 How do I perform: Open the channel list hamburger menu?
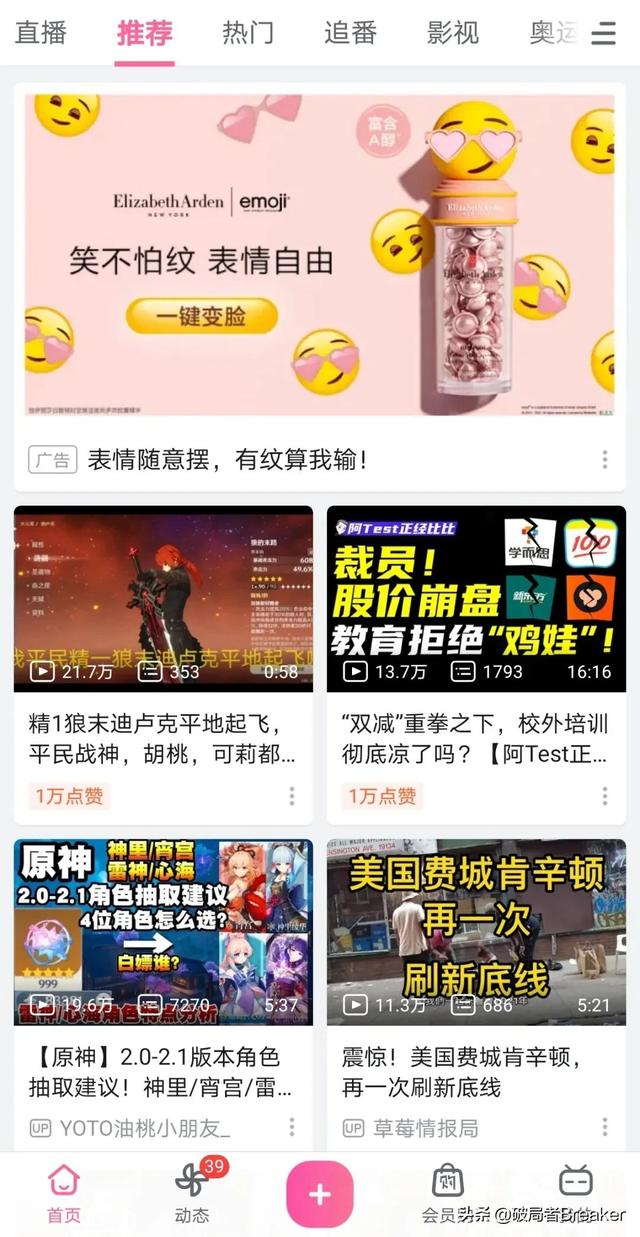[603, 33]
